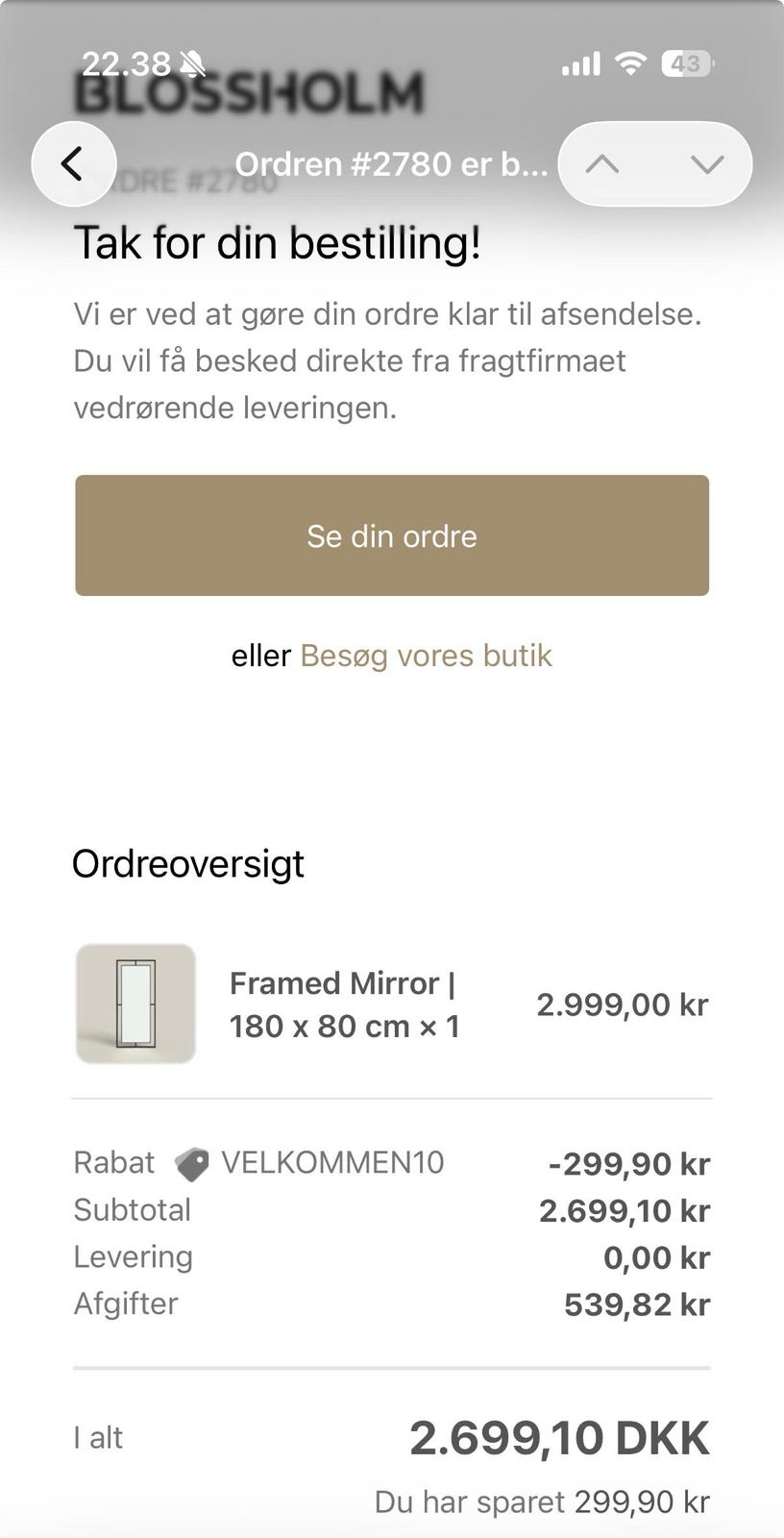Select the muted notifications bell icon

pos(194,62)
